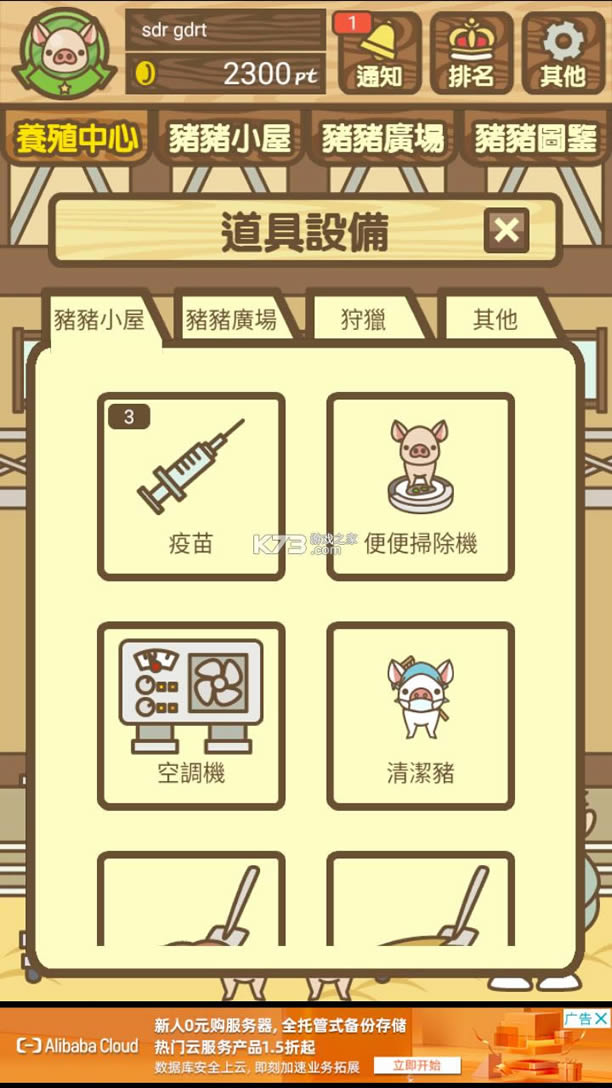Close the 道具設備 dialog
The height and width of the screenshot is (1088, 612).
tap(506, 231)
